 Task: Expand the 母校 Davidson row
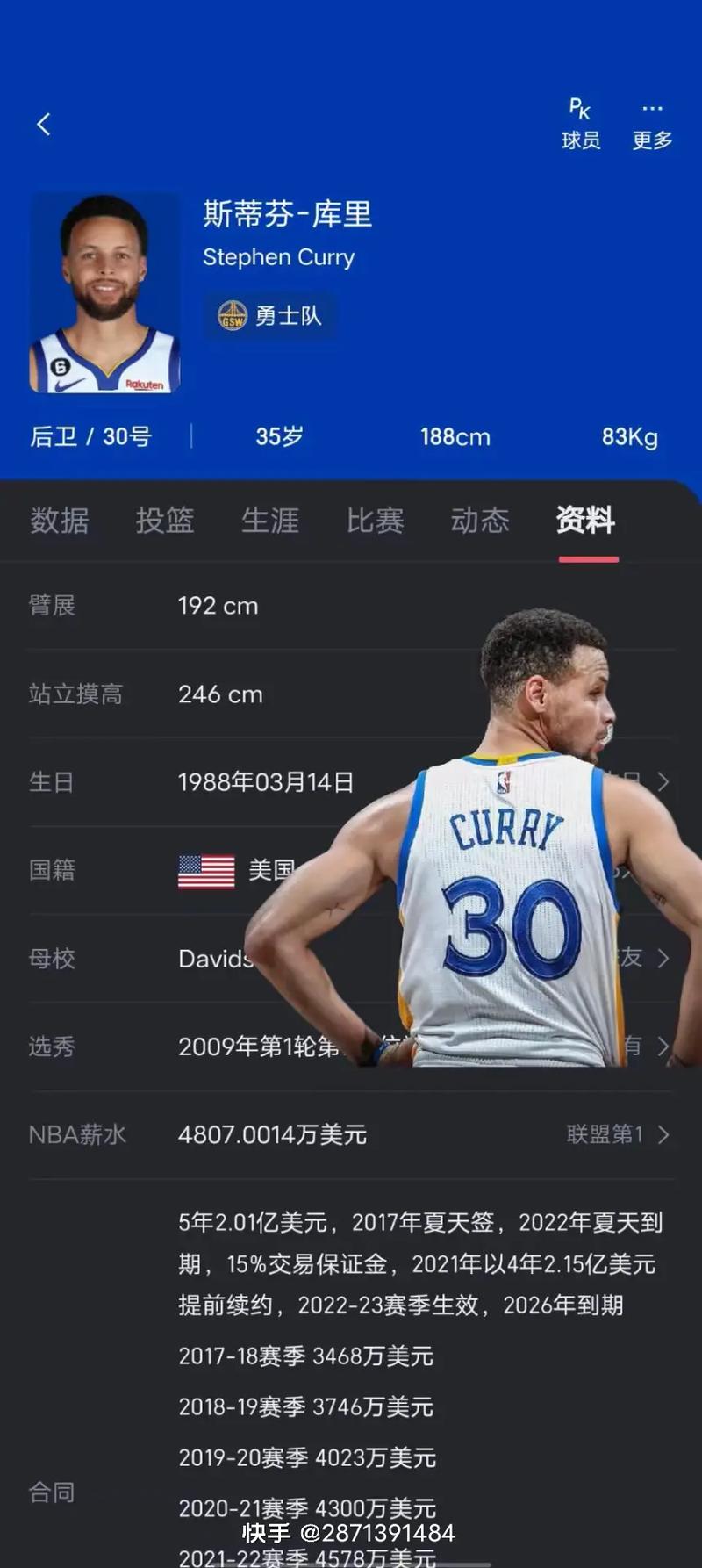[664, 959]
